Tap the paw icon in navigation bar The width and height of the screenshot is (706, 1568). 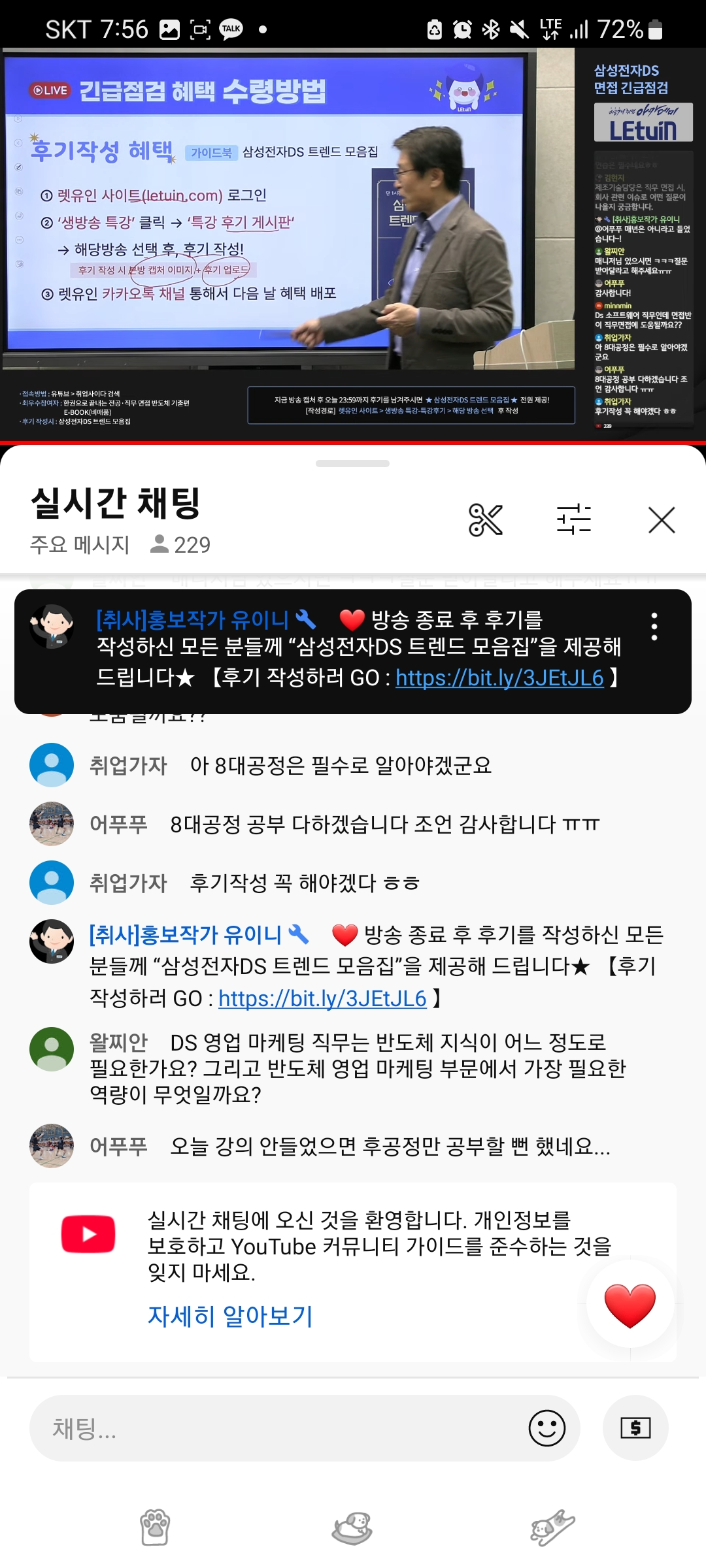(156, 1527)
